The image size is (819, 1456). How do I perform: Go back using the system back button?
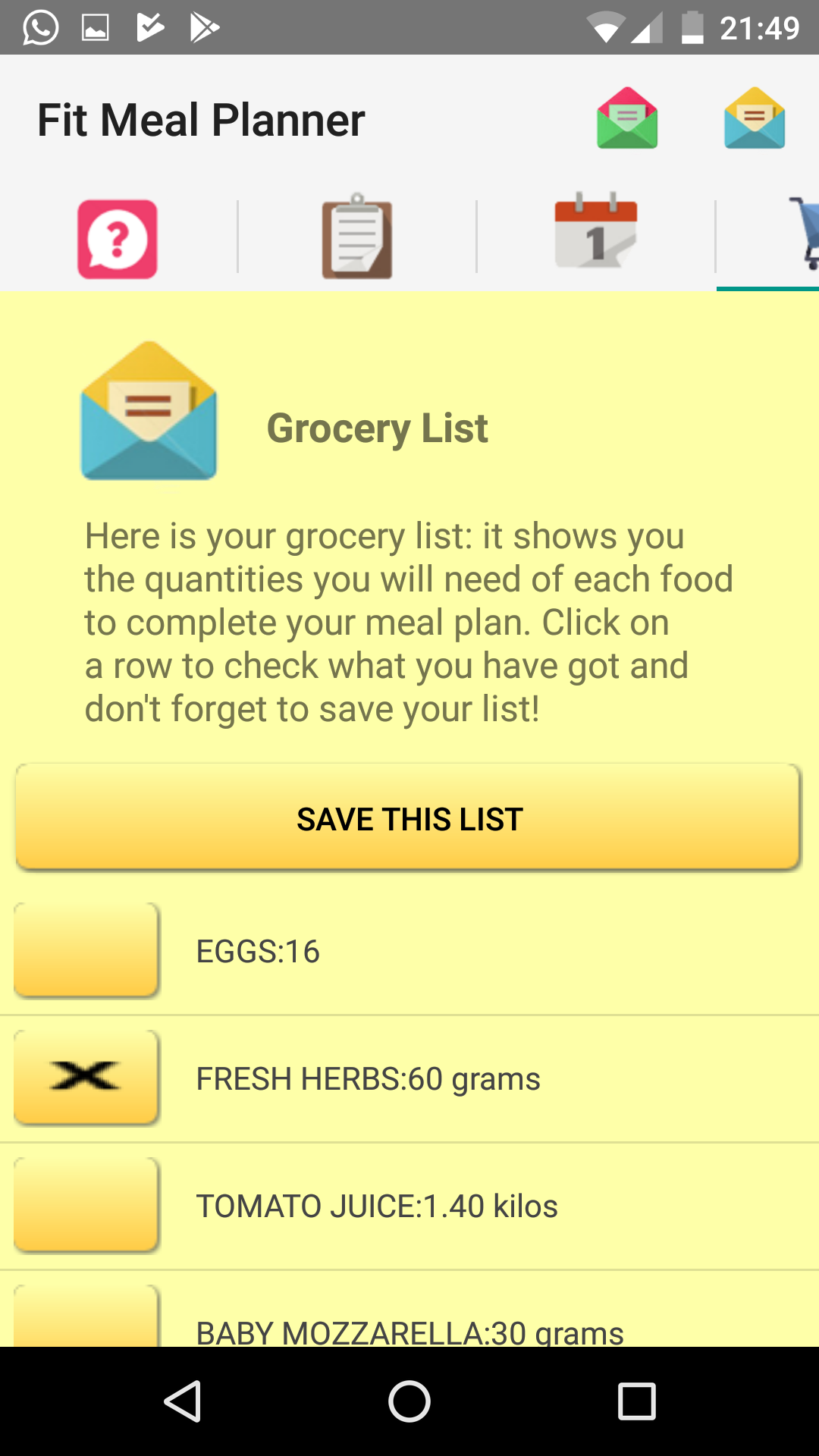183,1401
